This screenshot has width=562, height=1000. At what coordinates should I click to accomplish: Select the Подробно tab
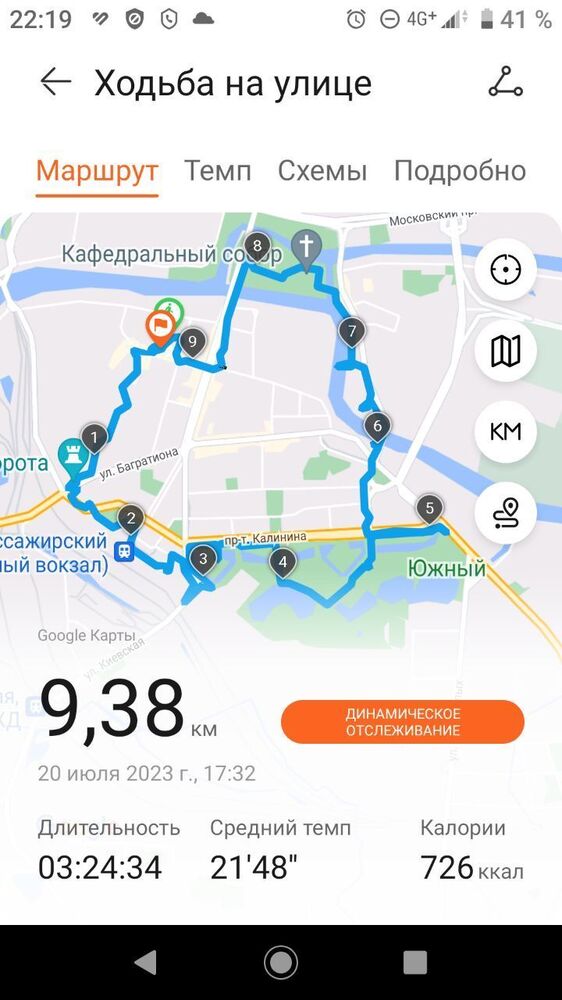(x=460, y=171)
